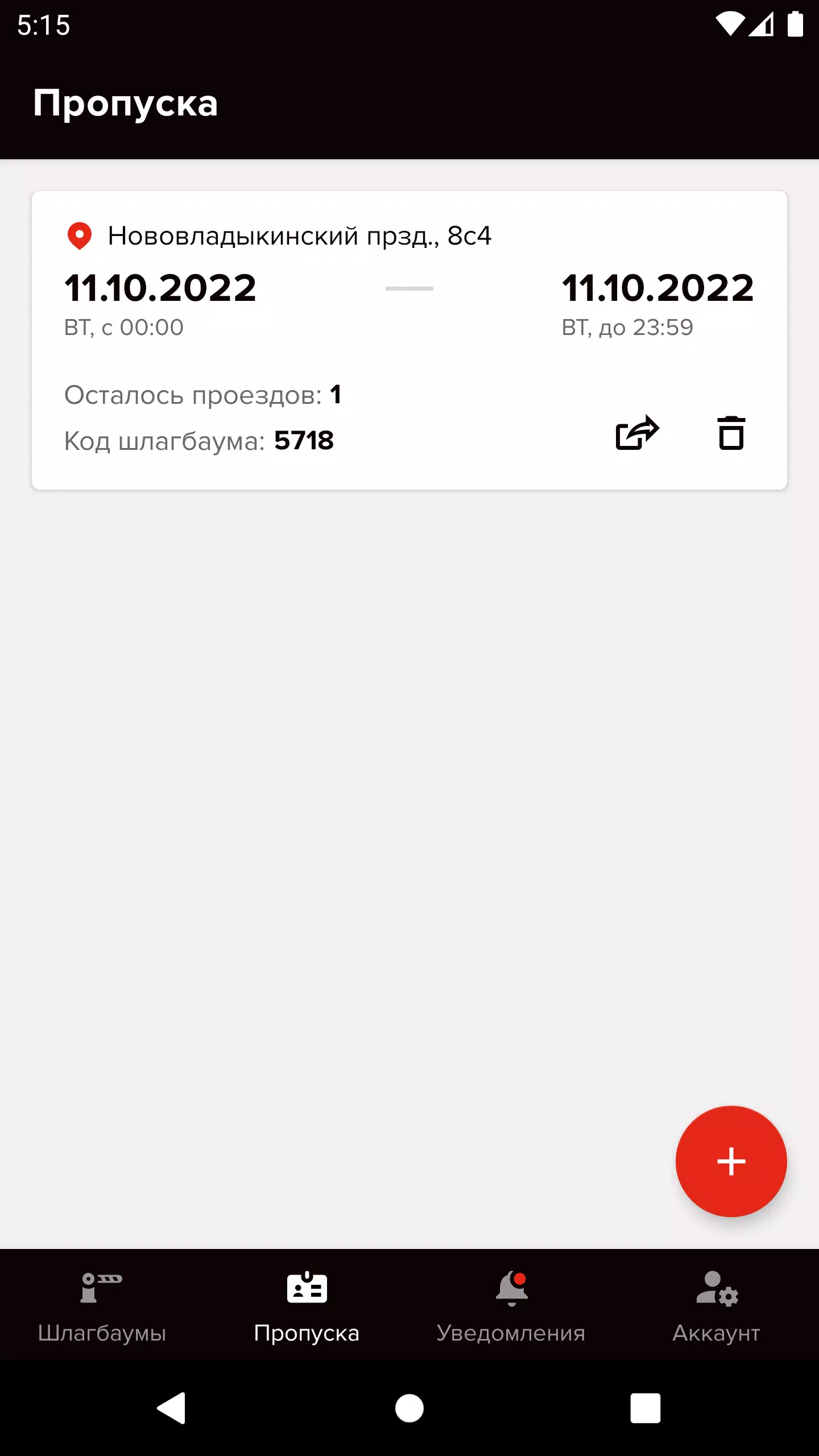Tap the Осталось проездов: 1 label
Screen dimensions: 819x1456
(x=204, y=395)
